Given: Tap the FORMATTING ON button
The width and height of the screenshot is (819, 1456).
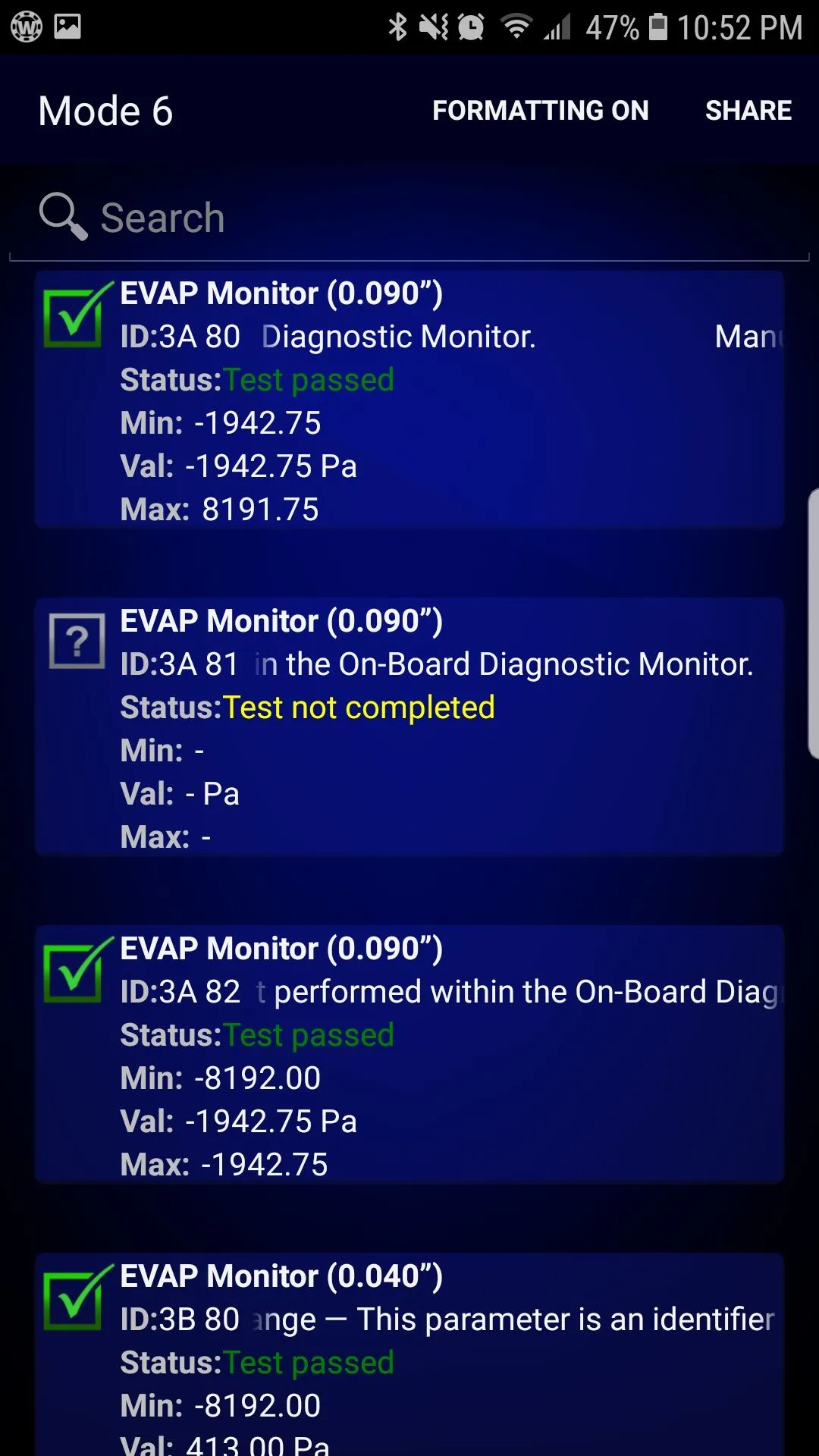Looking at the screenshot, I should click(x=540, y=111).
